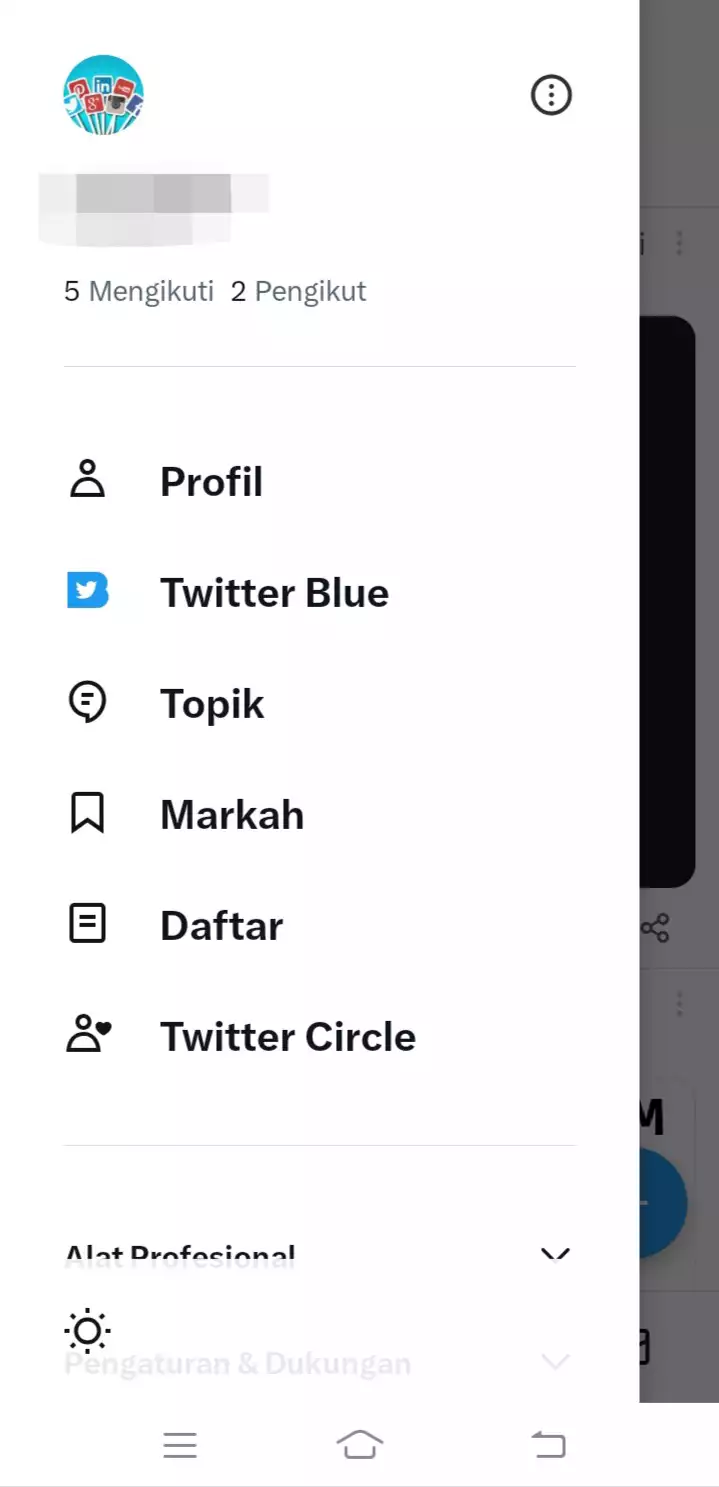This screenshot has width=719, height=1487.
Task: Expand Pengaturan & Dukungan section
Action: (x=319, y=1363)
